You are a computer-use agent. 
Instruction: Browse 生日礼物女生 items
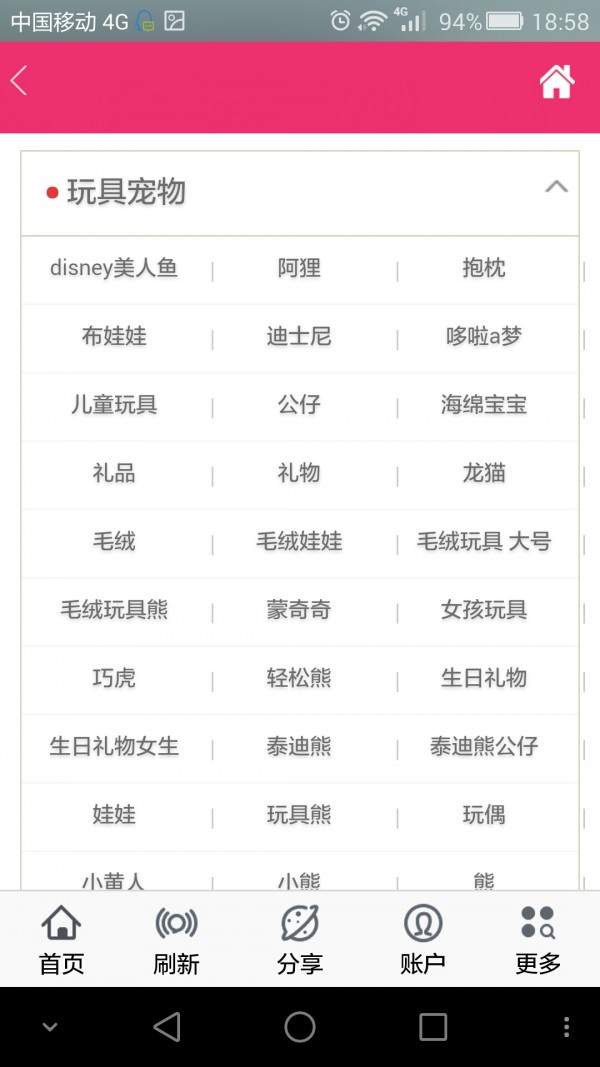click(x=114, y=746)
